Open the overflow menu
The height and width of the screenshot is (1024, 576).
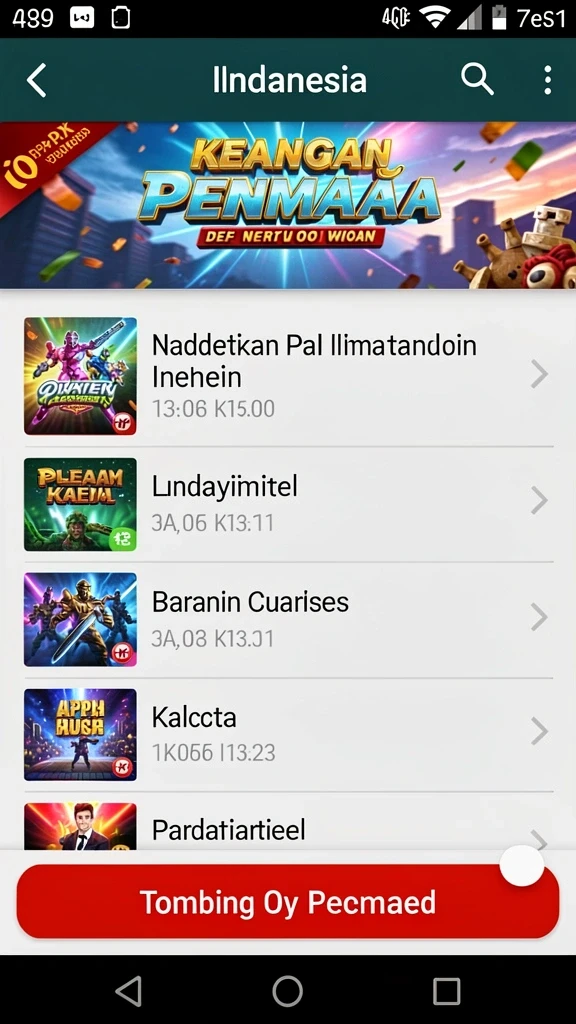547,80
